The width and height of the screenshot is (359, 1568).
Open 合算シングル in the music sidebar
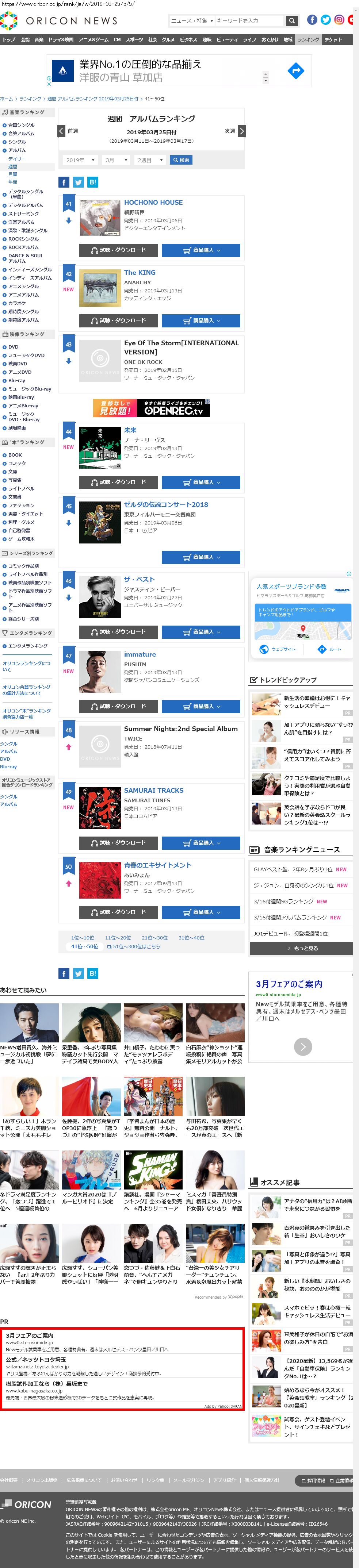(x=21, y=126)
